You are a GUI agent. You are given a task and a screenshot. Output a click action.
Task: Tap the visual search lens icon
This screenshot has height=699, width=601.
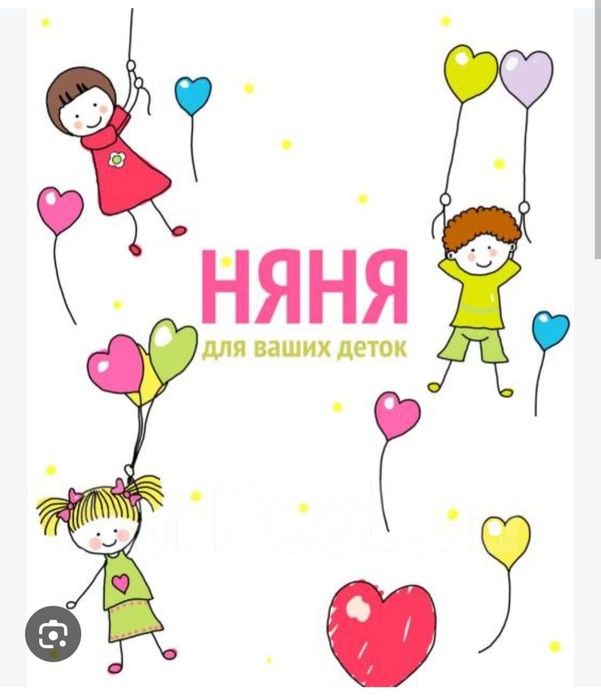[53, 633]
